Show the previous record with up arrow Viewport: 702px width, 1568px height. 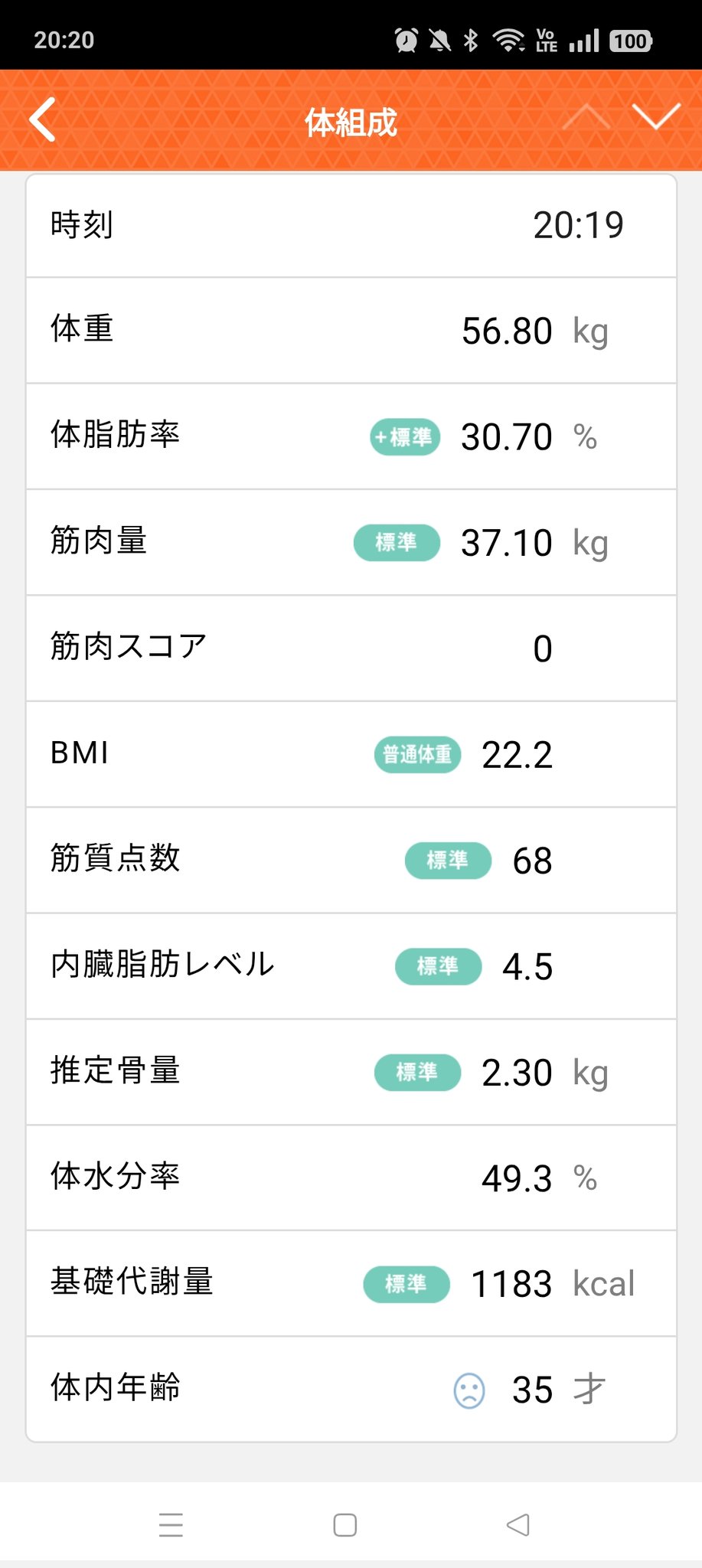(x=586, y=117)
